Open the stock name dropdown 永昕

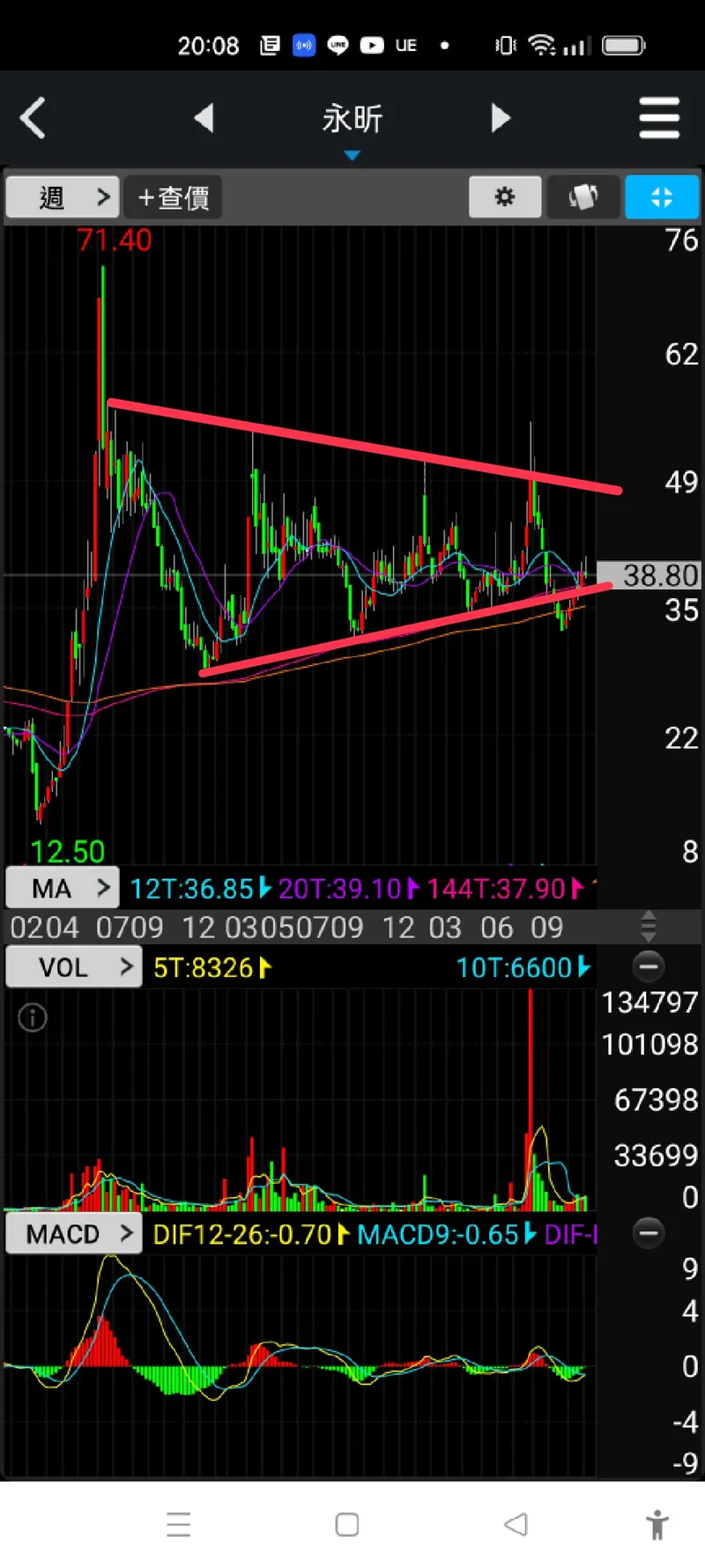(x=352, y=123)
